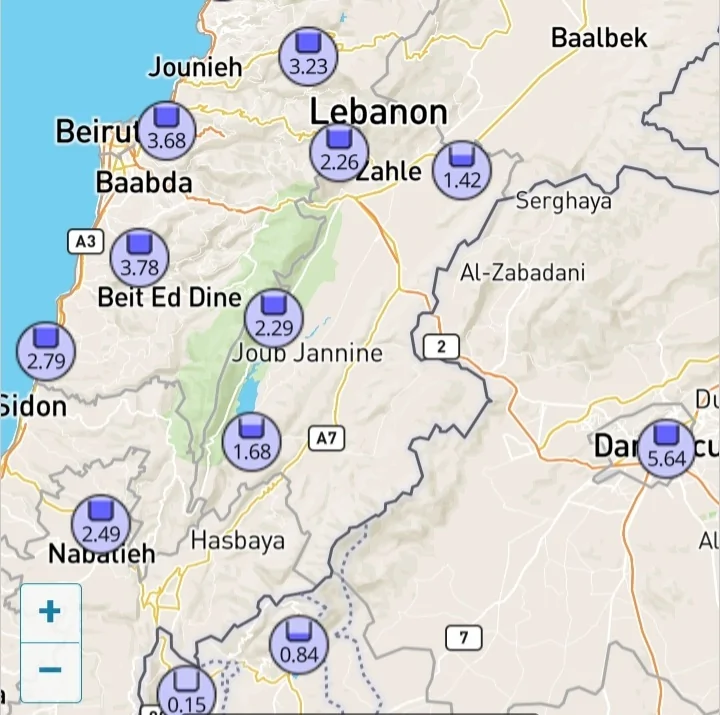
Task: Select the 3.78 marker above Beit Ed Dine
Action: pyautogui.click(x=139, y=257)
